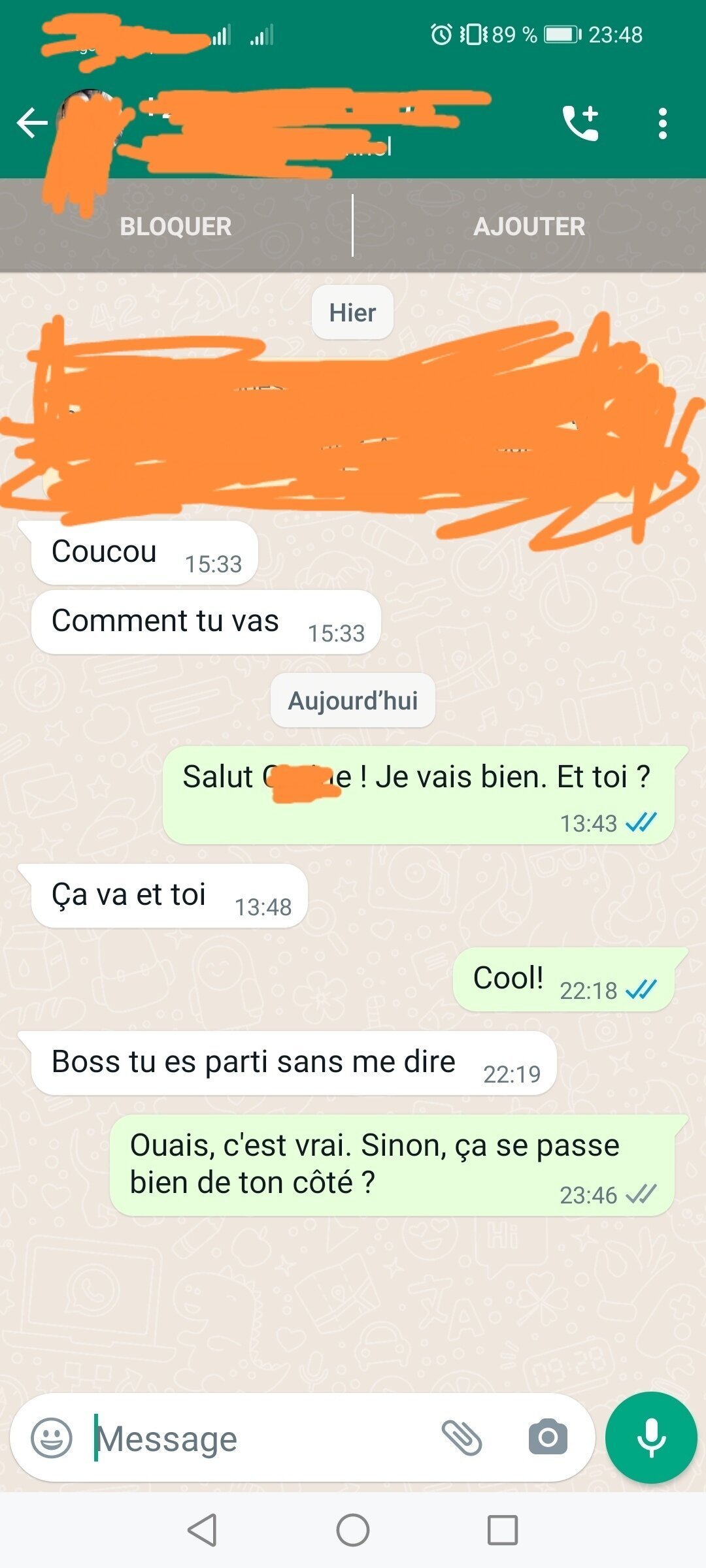
Task: Focus the Message text field
Action: pyautogui.click(x=261, y=1437)
